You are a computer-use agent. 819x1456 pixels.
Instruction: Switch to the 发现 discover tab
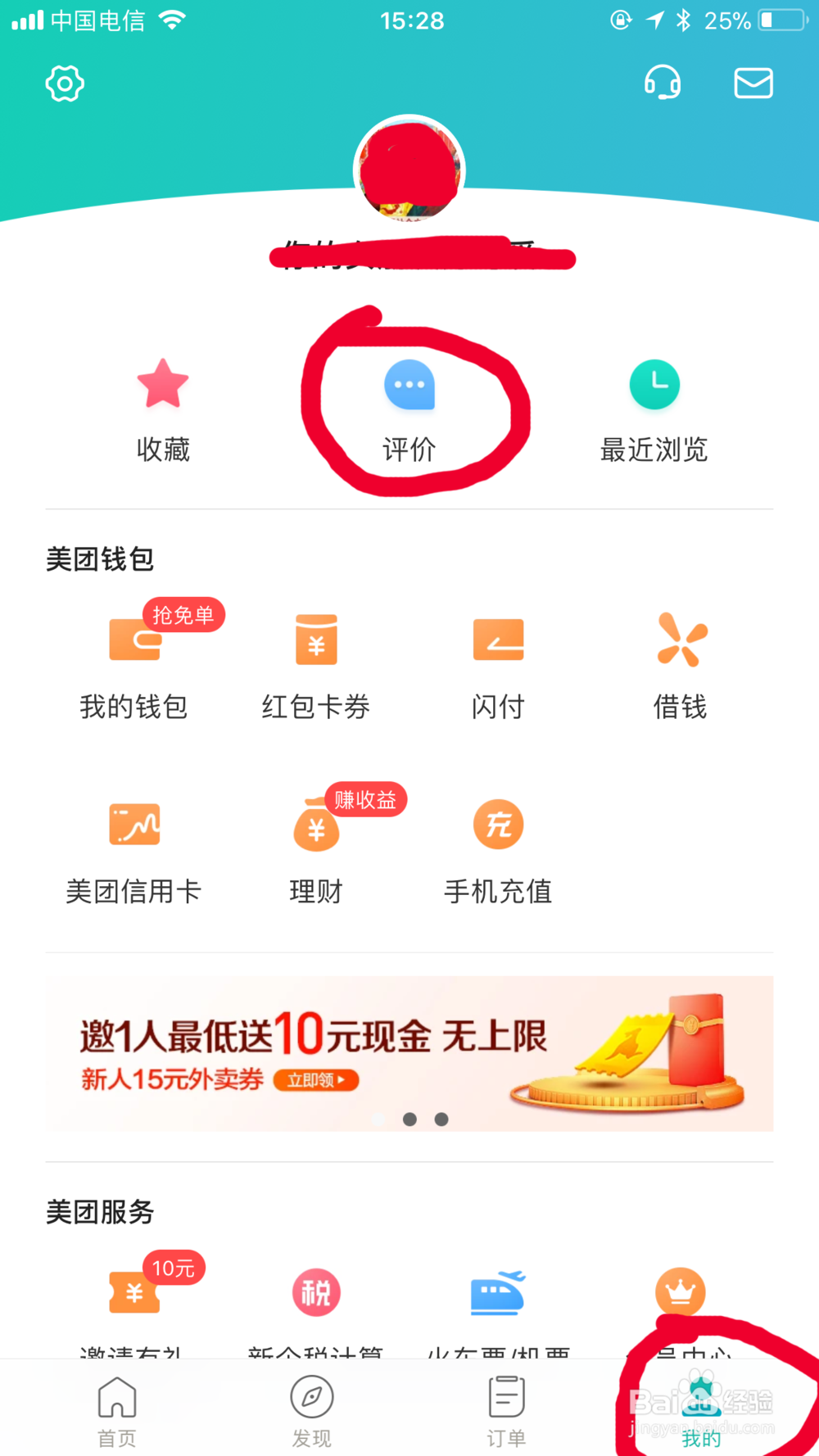(x=312, y=1404)
